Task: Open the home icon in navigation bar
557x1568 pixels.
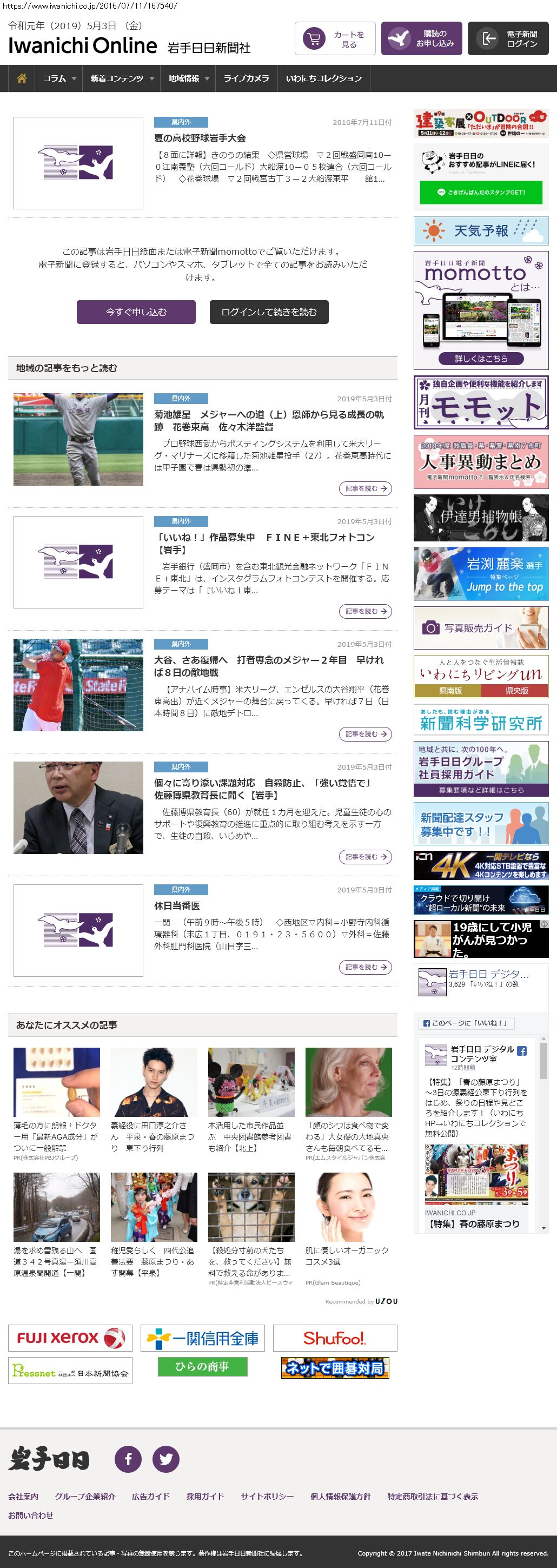Action: click(x=22, y=78)
